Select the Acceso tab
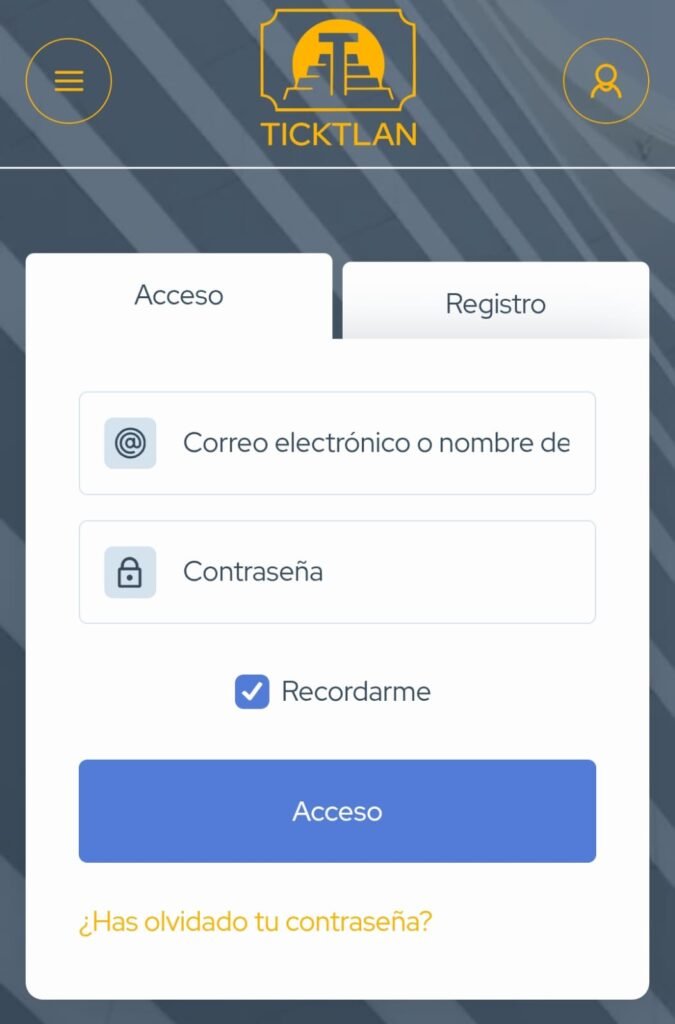The image size is (675, 1024). [x=179, y=295]
